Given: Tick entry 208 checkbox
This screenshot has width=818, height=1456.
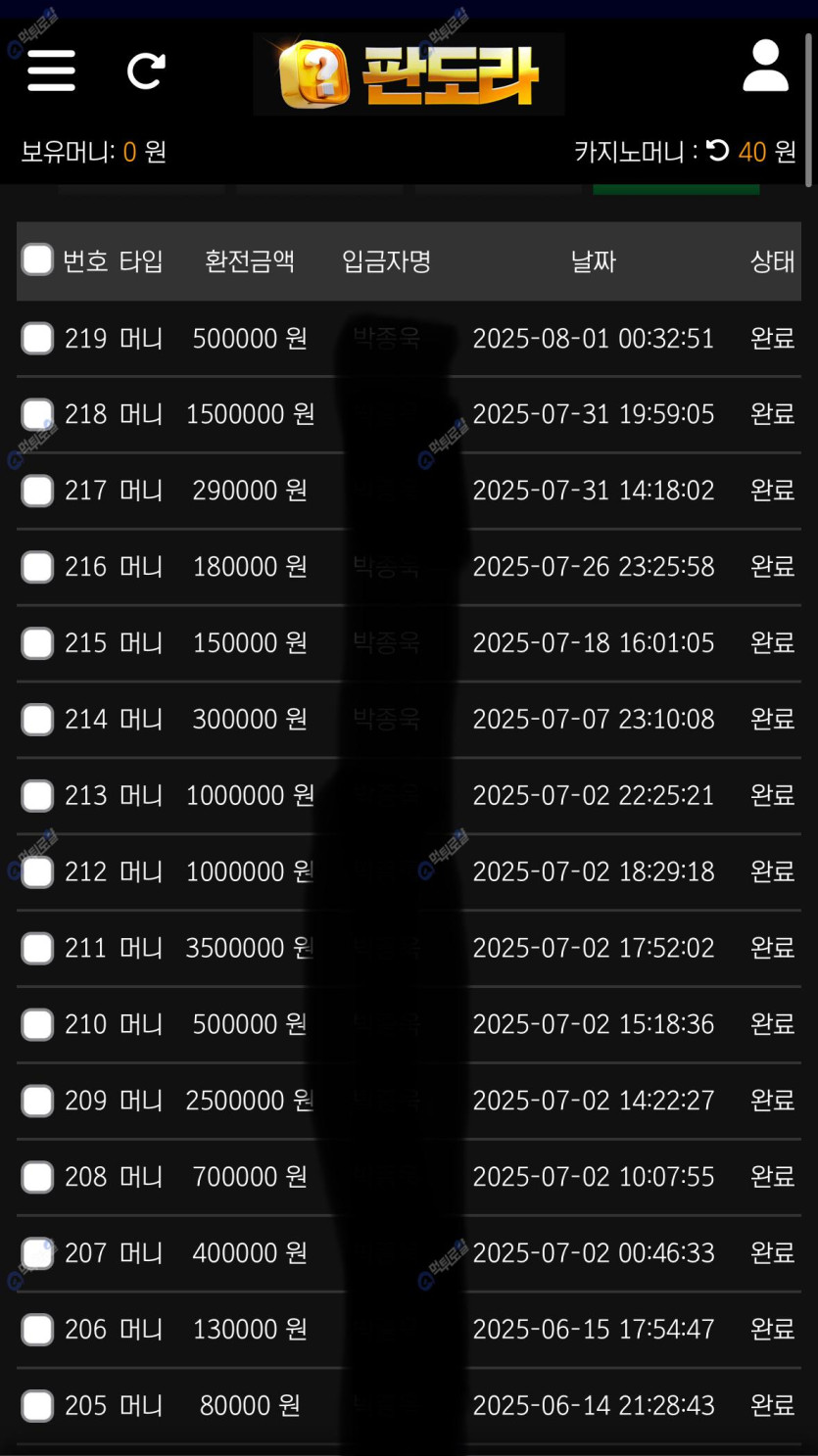Looking at the screenshot, I should (37, 1177).
